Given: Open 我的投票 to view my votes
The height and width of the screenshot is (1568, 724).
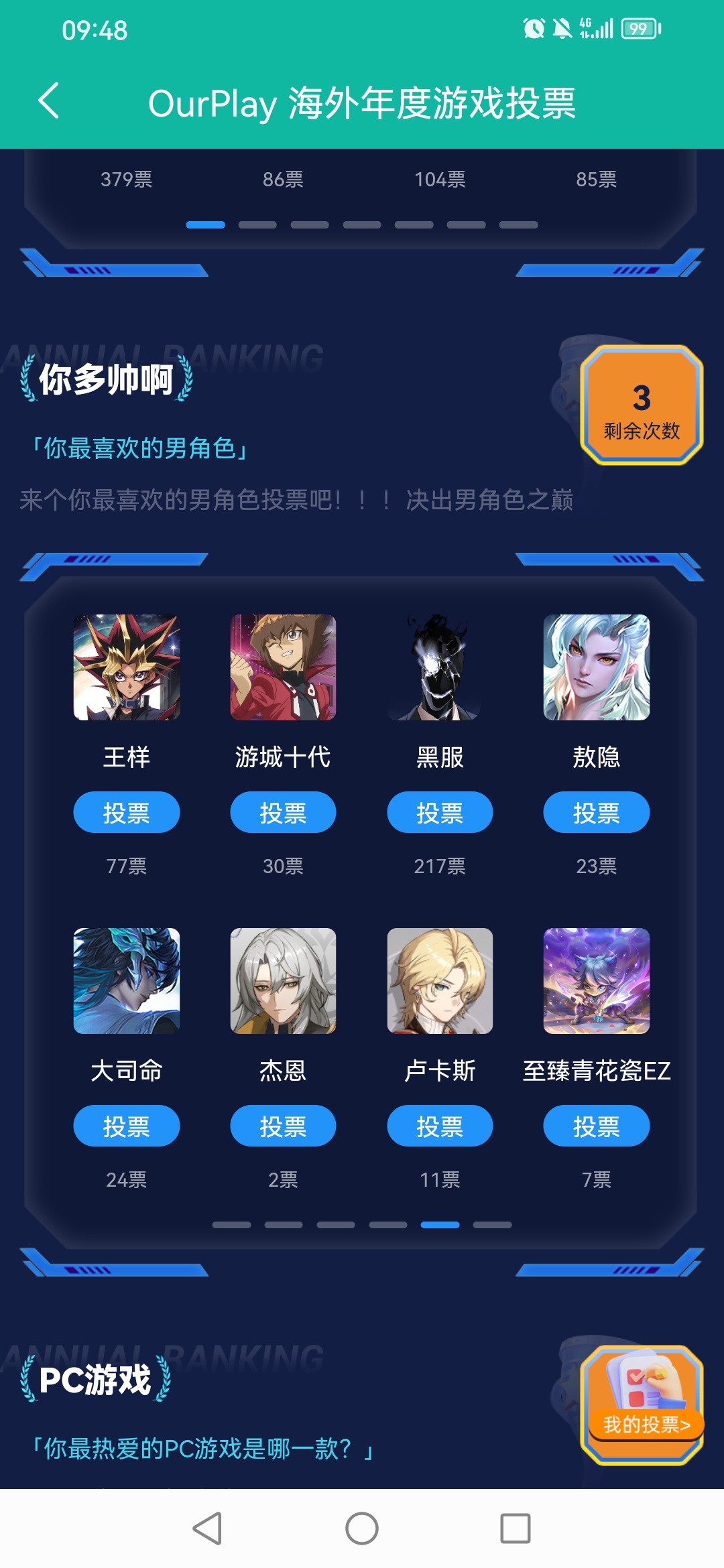Looking at the screenshot, I should (x=645, y=1424).
